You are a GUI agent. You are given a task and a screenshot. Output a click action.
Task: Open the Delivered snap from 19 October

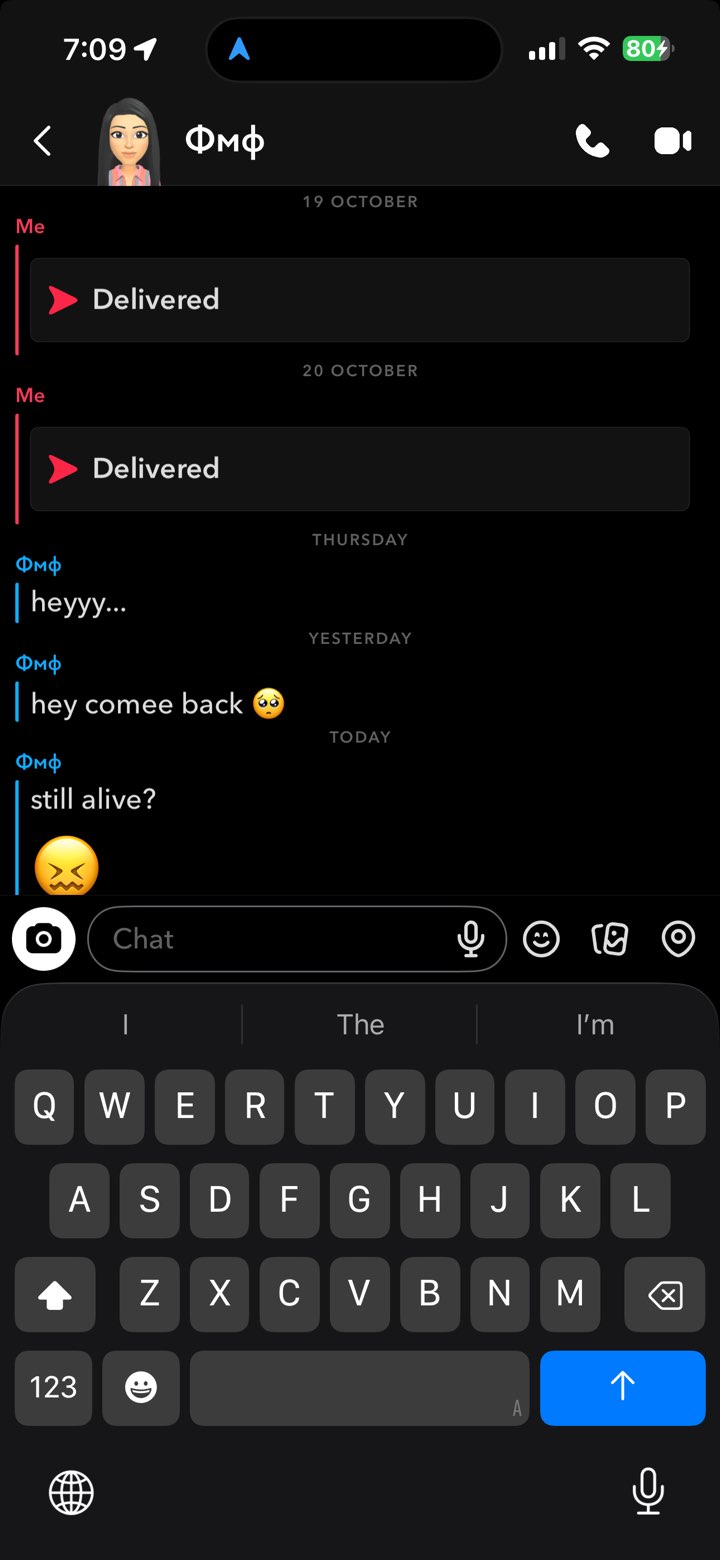coord(359,300)
